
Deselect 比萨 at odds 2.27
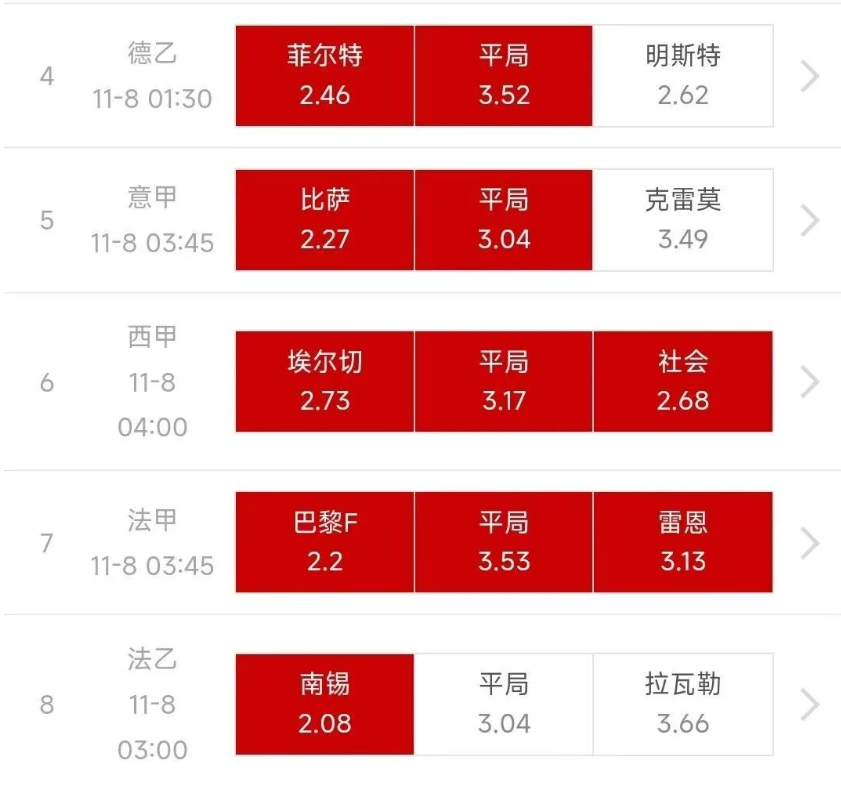coord(324,220)
